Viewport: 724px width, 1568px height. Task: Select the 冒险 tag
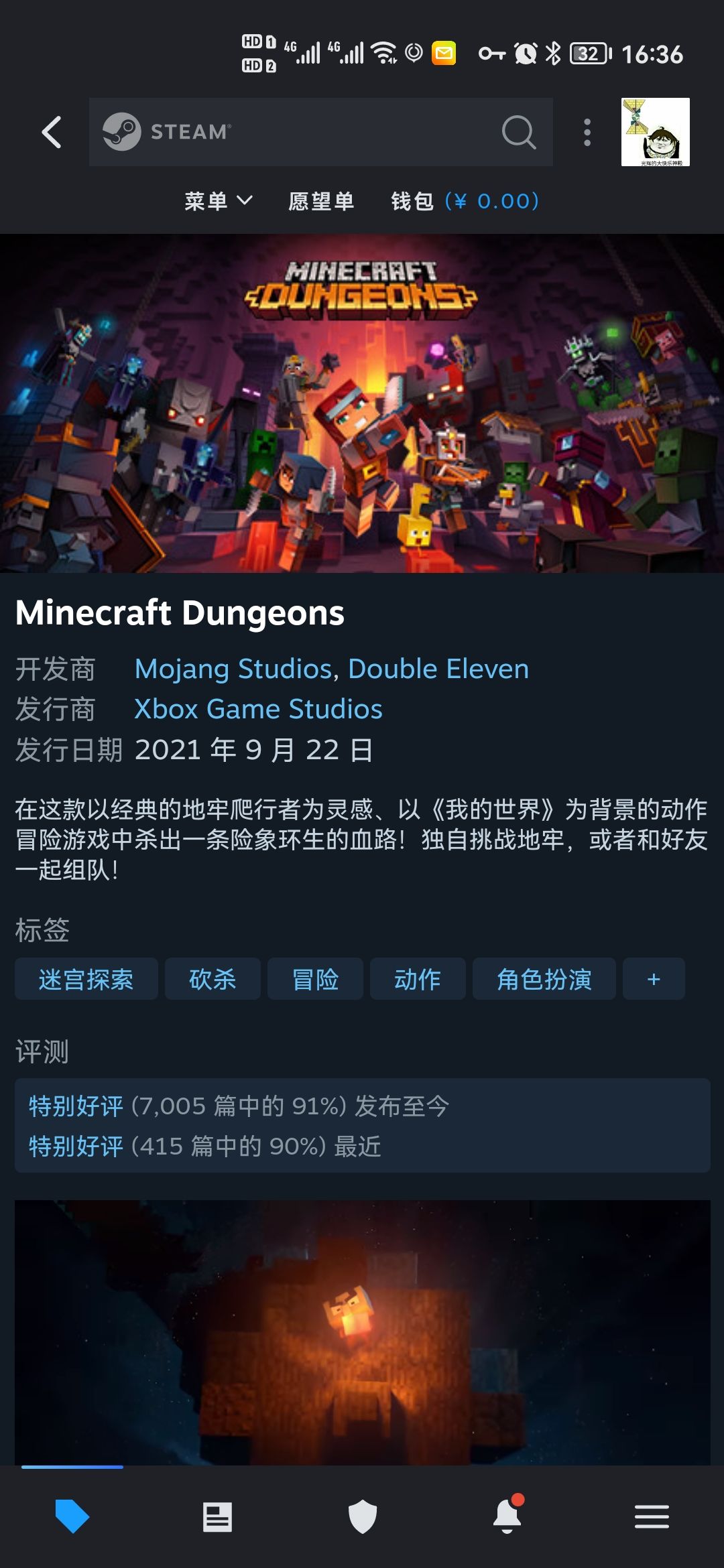(x=315, y=979)
